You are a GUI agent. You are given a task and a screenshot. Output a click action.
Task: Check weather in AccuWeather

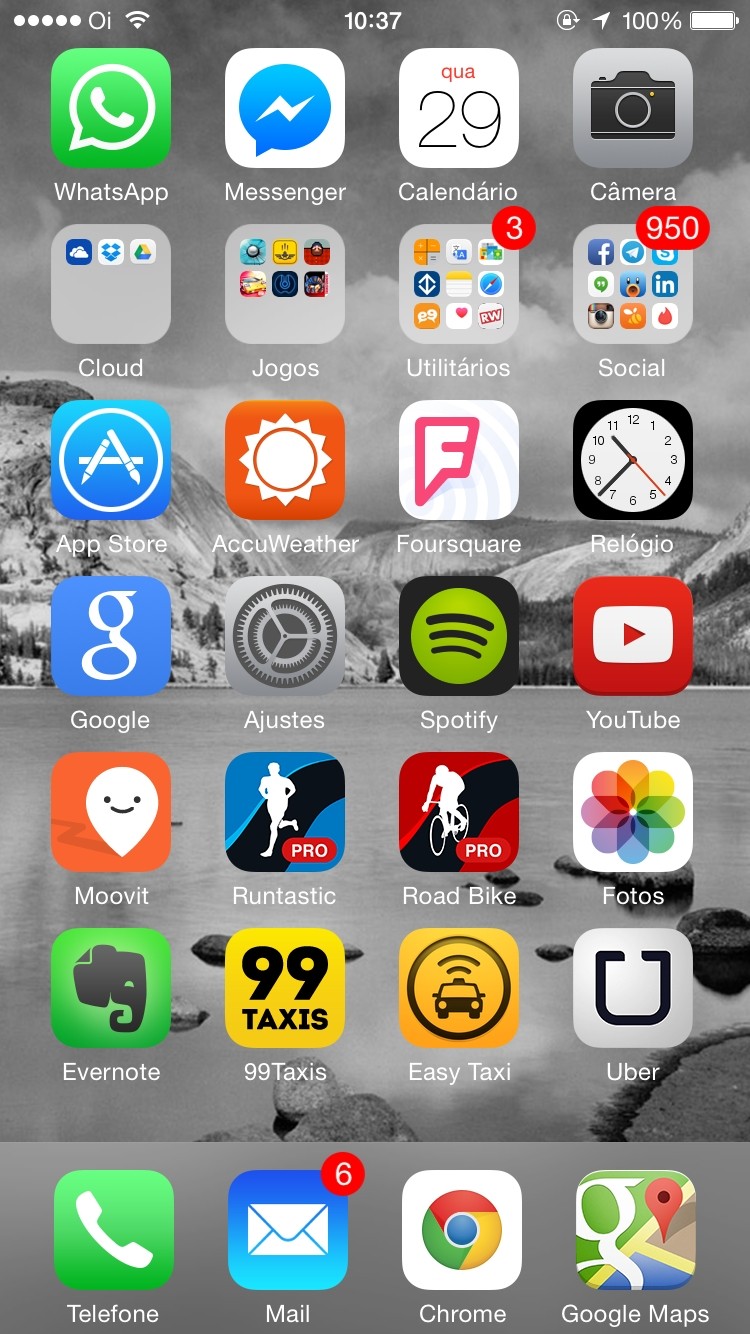(285, 460)
